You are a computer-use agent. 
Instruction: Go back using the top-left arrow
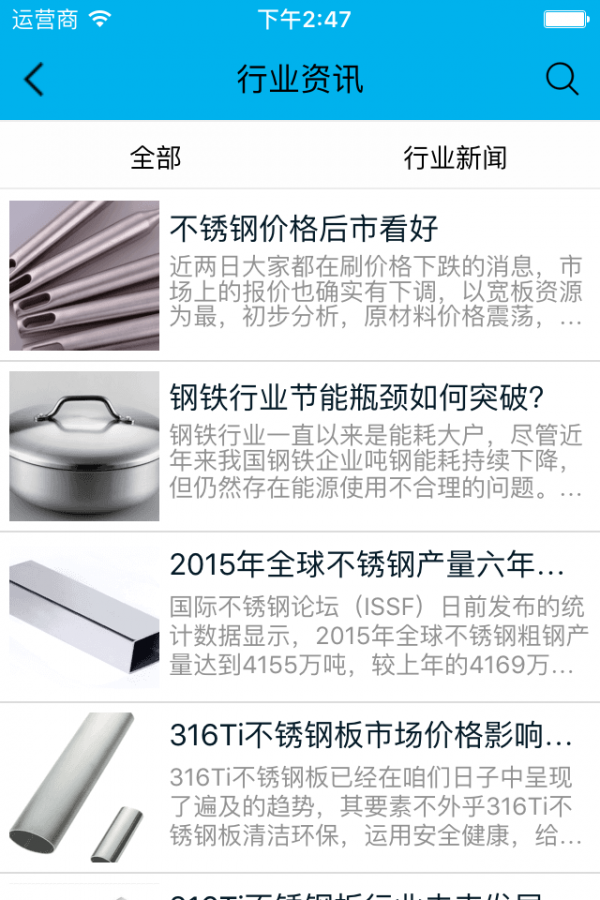[x=35, y=80]
